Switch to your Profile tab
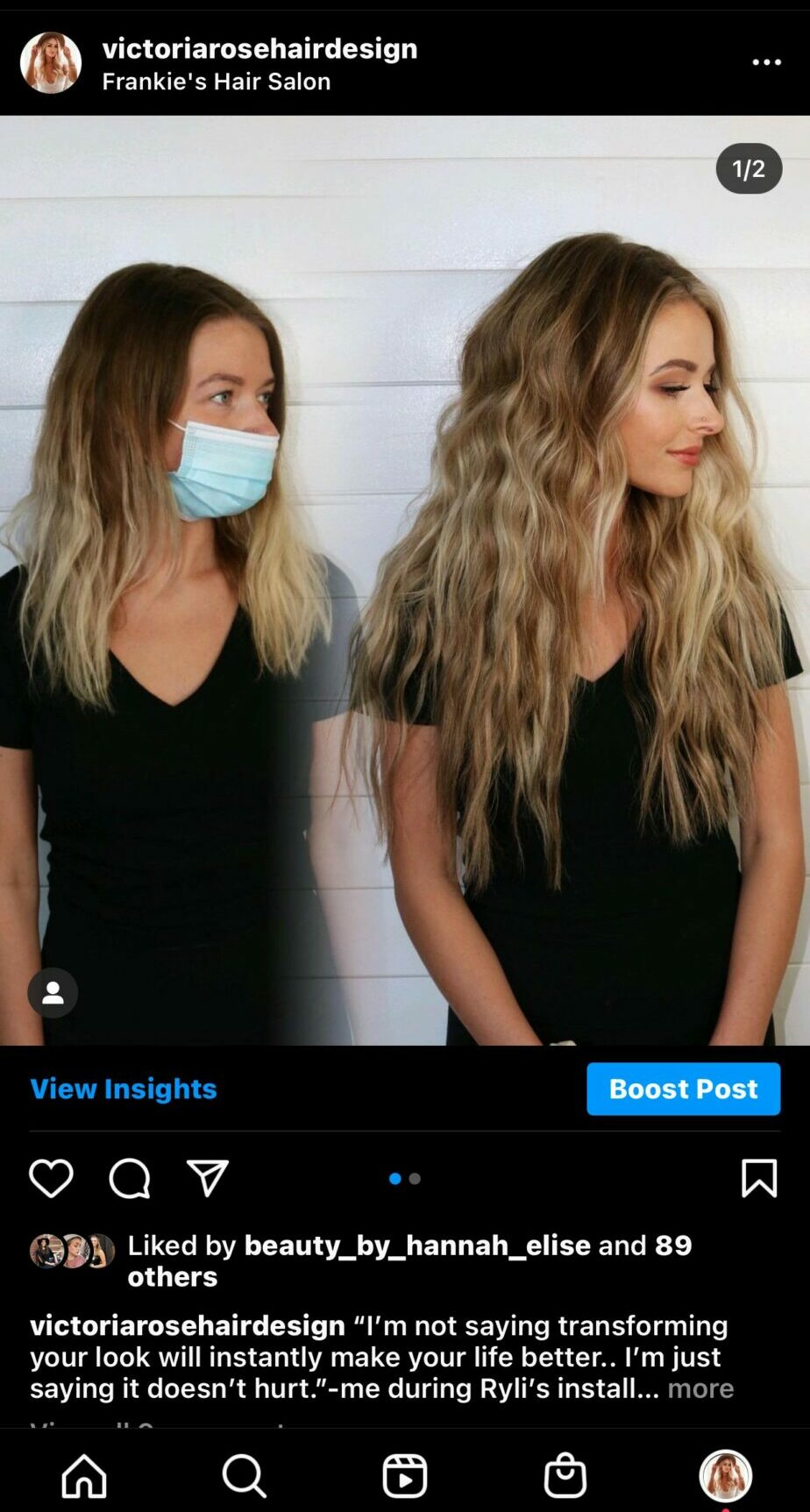The image size is (810, 1512). click(x=726, y=1476)
